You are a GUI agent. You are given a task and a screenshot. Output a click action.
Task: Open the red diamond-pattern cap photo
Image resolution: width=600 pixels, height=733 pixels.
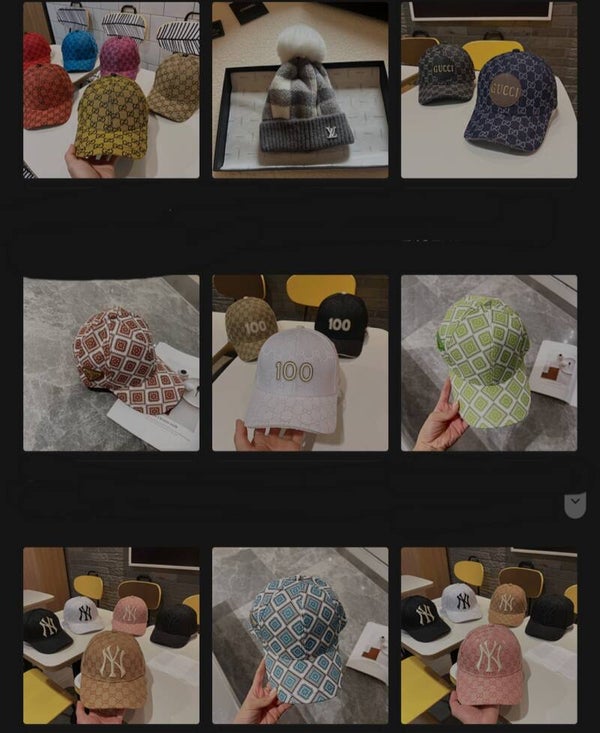point(111,363)
